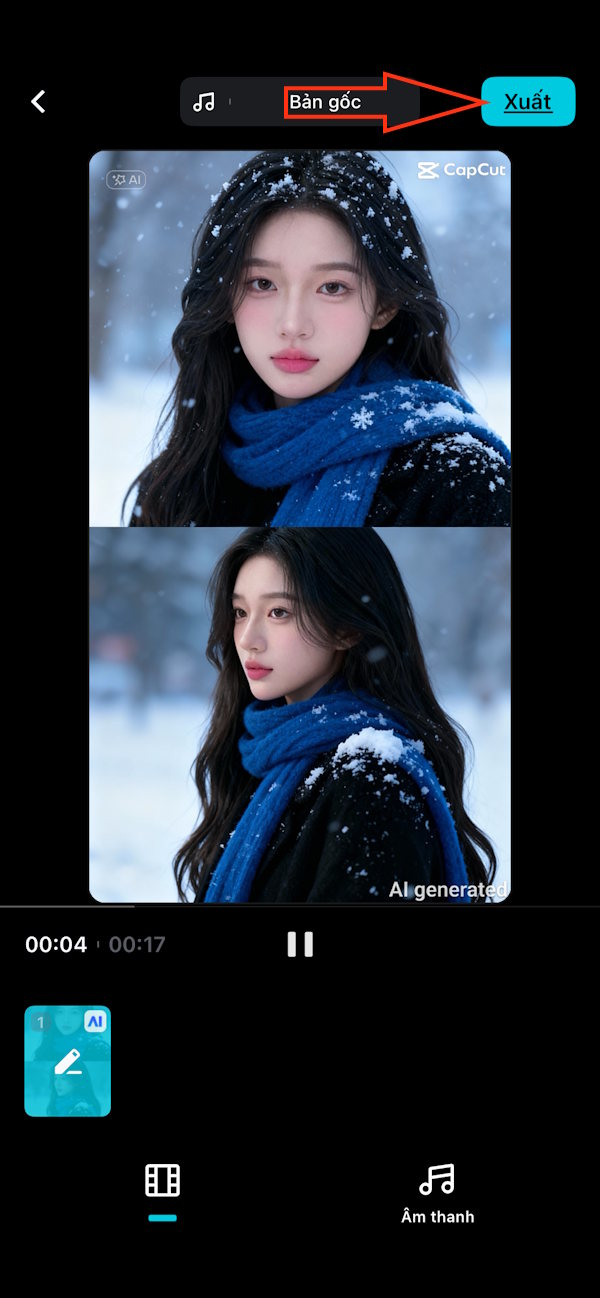Switch to the video clips tab
Screen dimensions: 600x1298
tap(162, 1181)
